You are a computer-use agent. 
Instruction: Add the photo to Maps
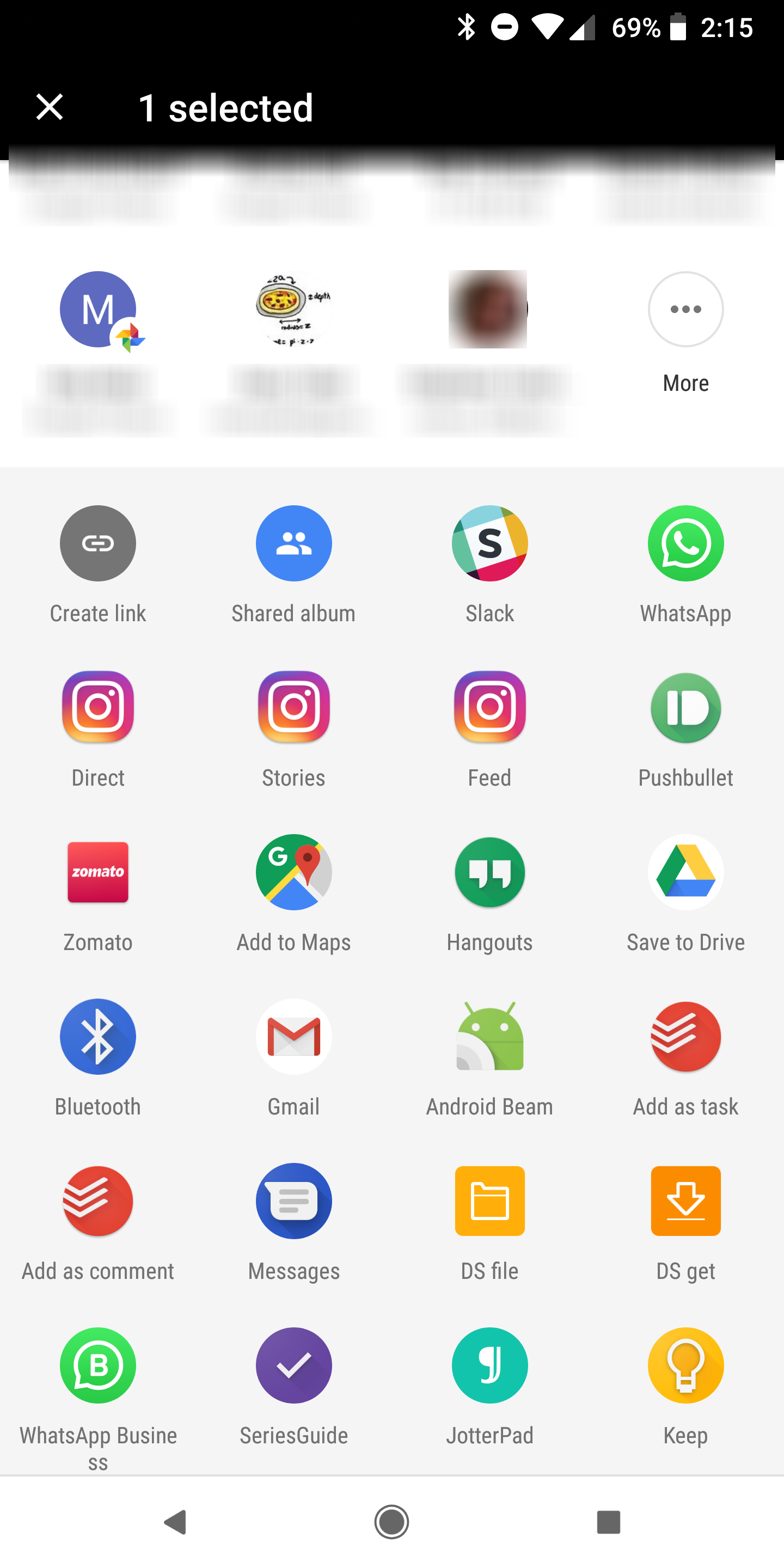pyautogui.click(x=293, y=872)
